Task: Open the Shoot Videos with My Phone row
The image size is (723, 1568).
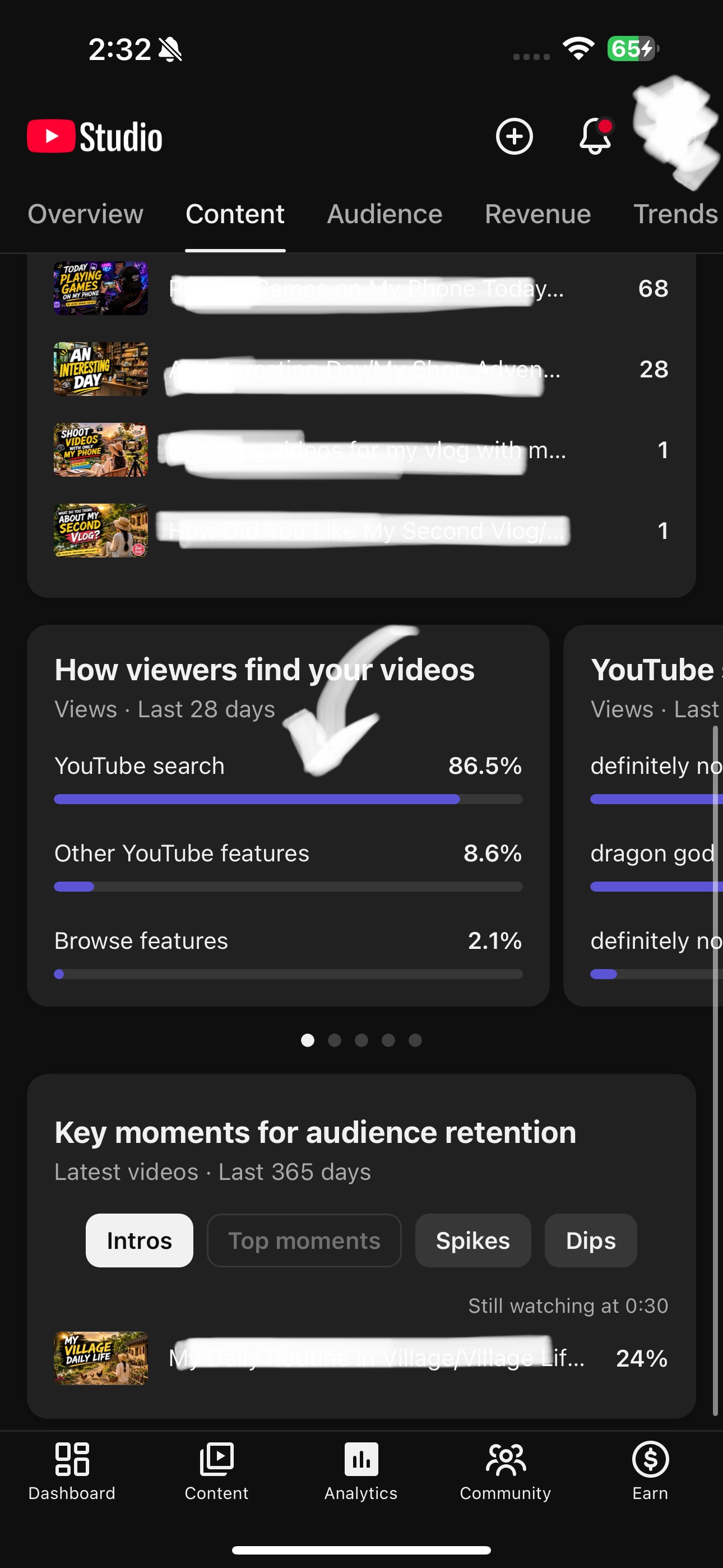Action: pyautogui.click(x=361, y=450)
